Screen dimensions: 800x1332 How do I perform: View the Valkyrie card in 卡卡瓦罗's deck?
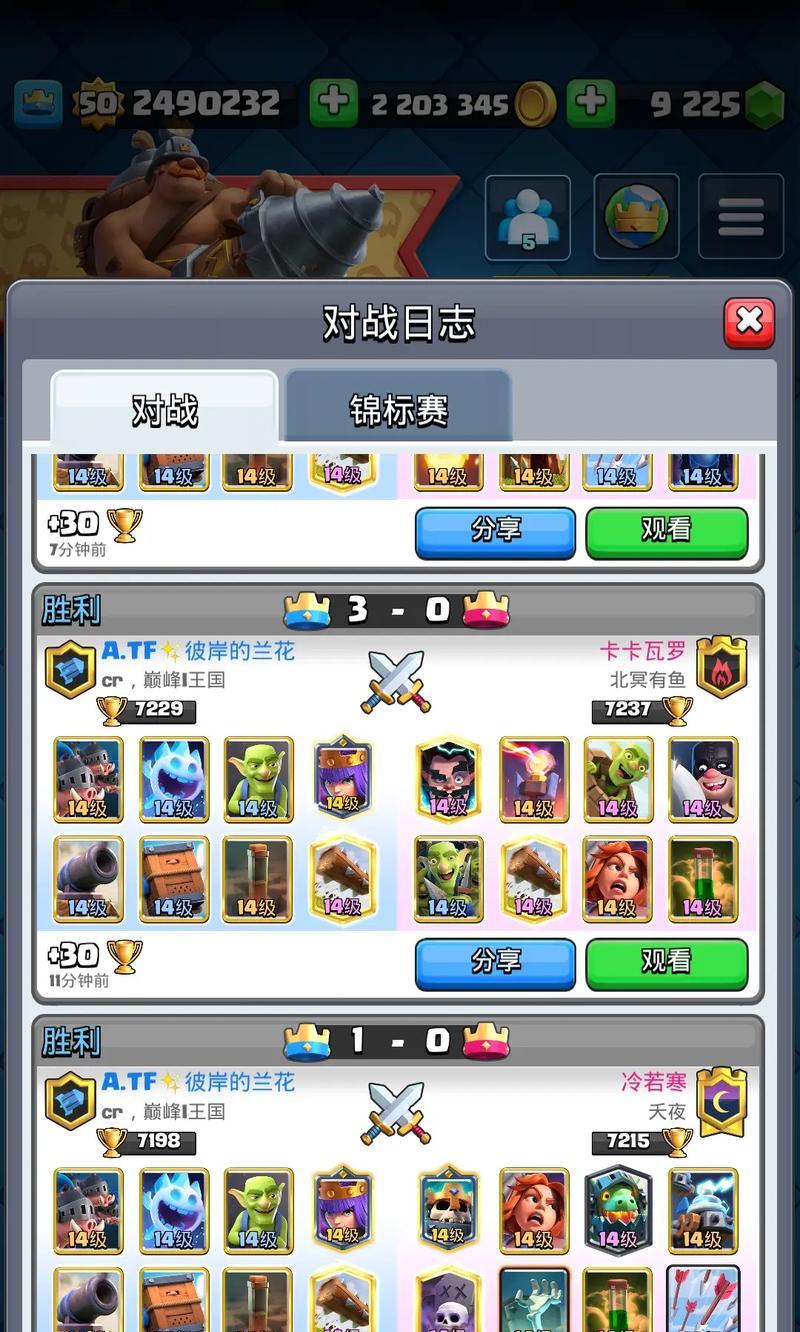point(617,879)
